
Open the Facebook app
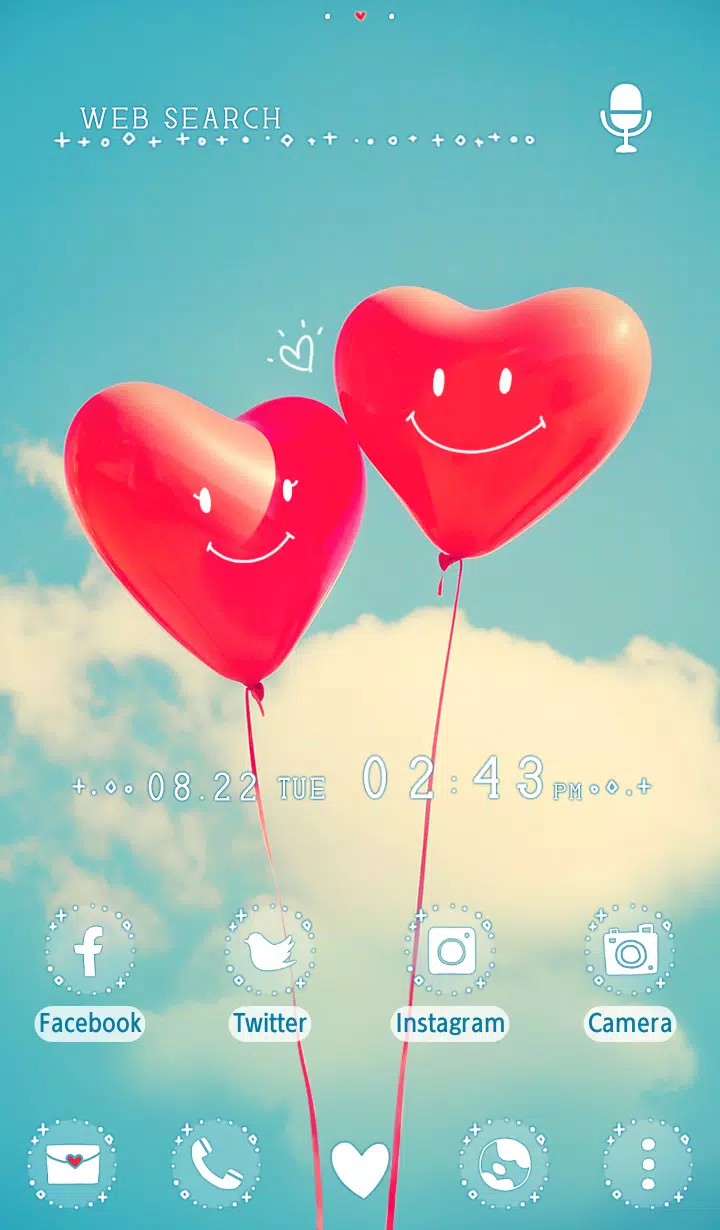pos(90,951)
